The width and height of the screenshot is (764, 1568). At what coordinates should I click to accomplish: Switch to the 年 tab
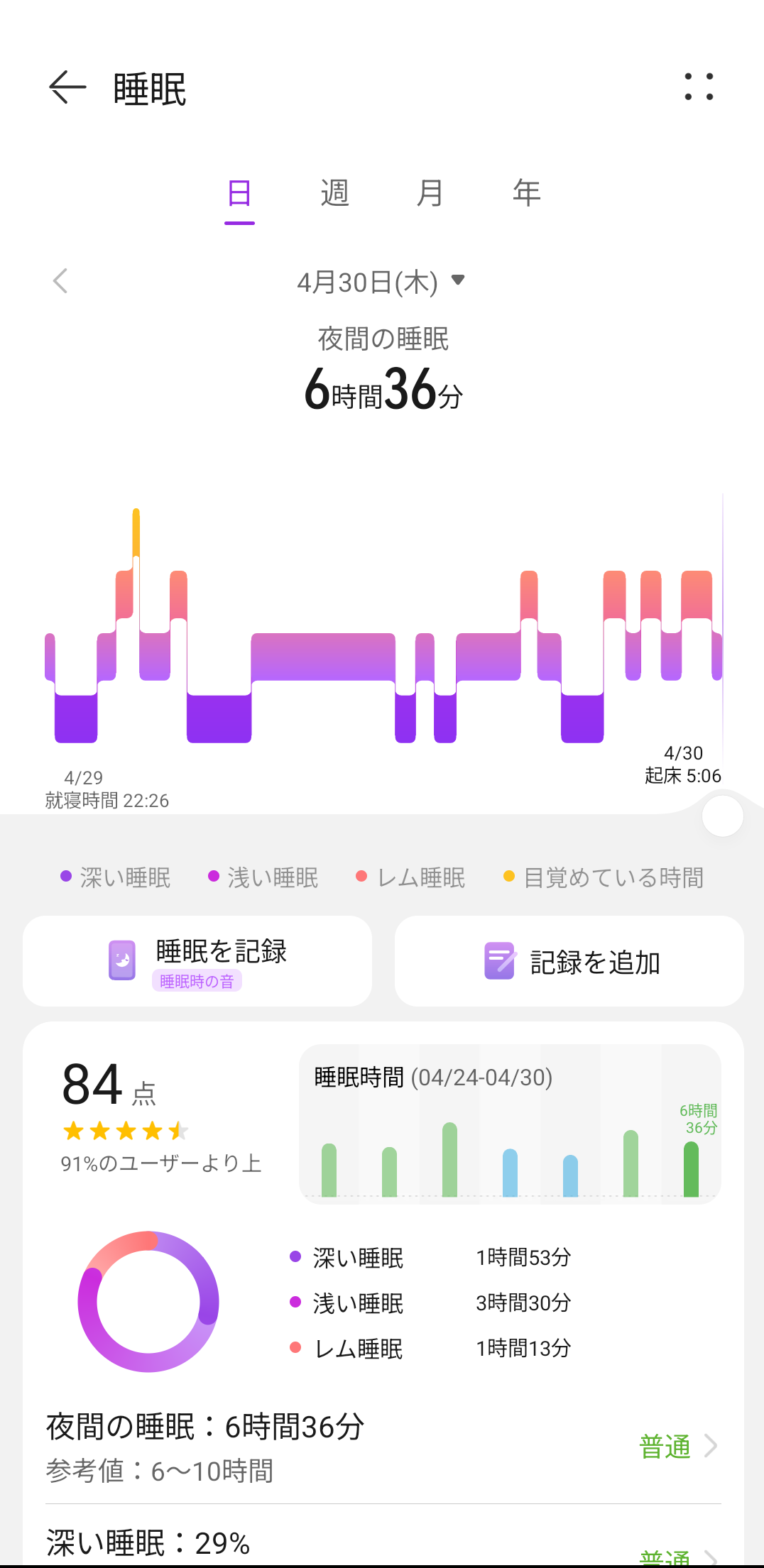[x=526, y=193]
